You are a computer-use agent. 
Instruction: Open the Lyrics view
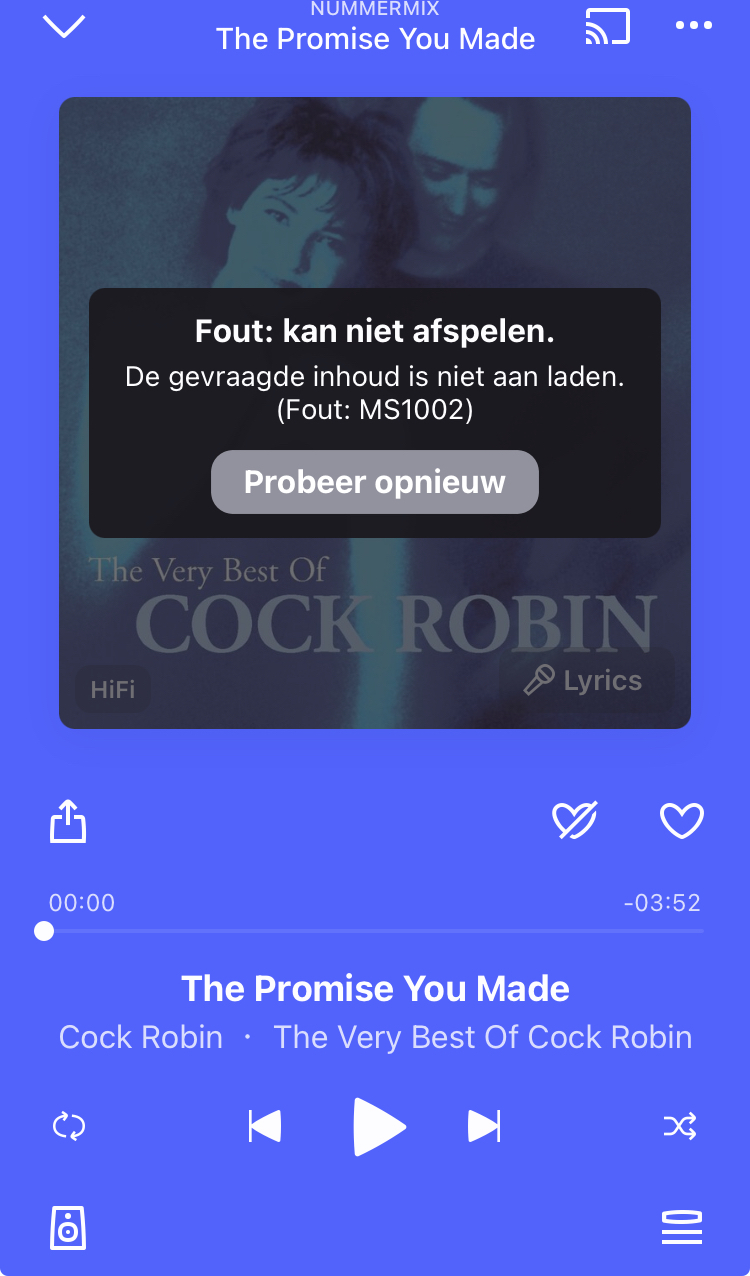pyautogui.click(x=584, y=681)
